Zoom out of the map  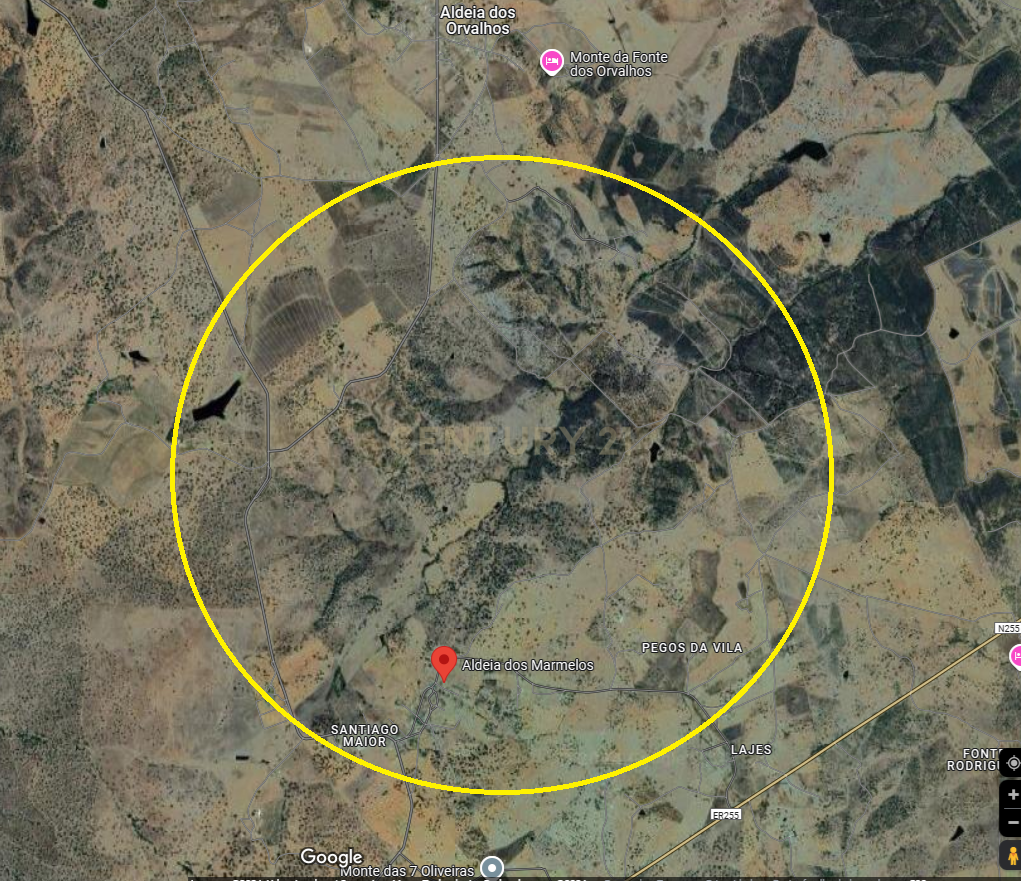[1011, 822]
